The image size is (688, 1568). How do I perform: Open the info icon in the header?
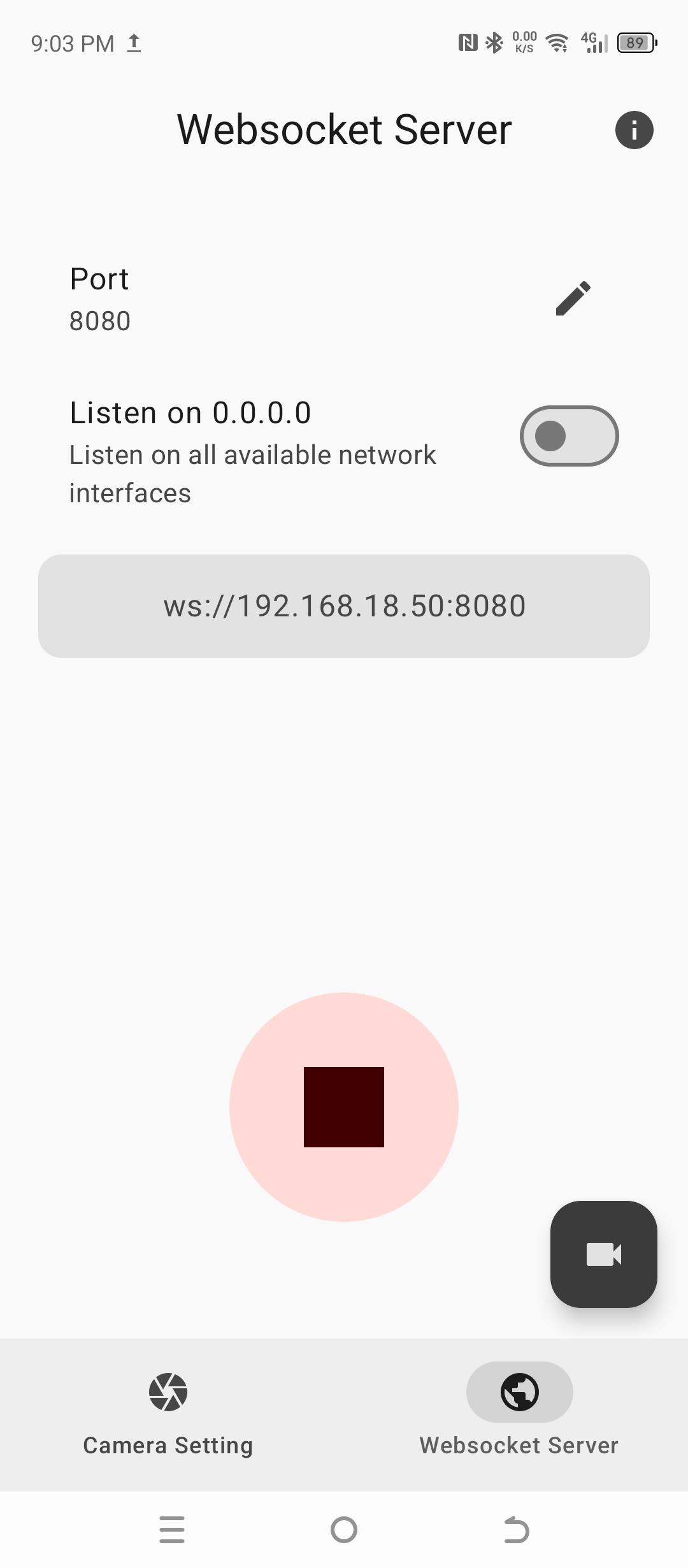pyautogui.click(x=634, y=130)
